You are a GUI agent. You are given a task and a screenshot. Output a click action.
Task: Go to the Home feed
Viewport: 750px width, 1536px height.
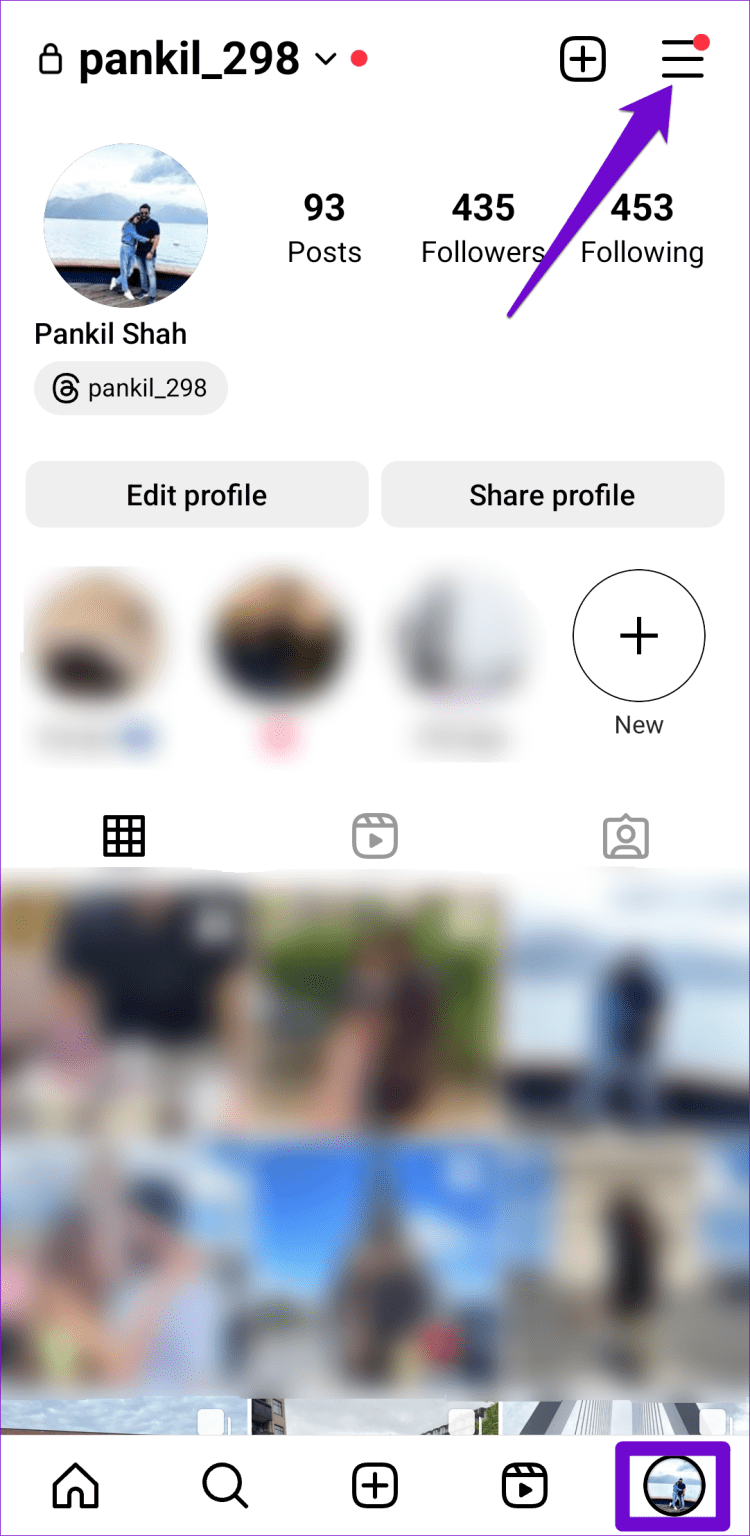(76, 1486)
